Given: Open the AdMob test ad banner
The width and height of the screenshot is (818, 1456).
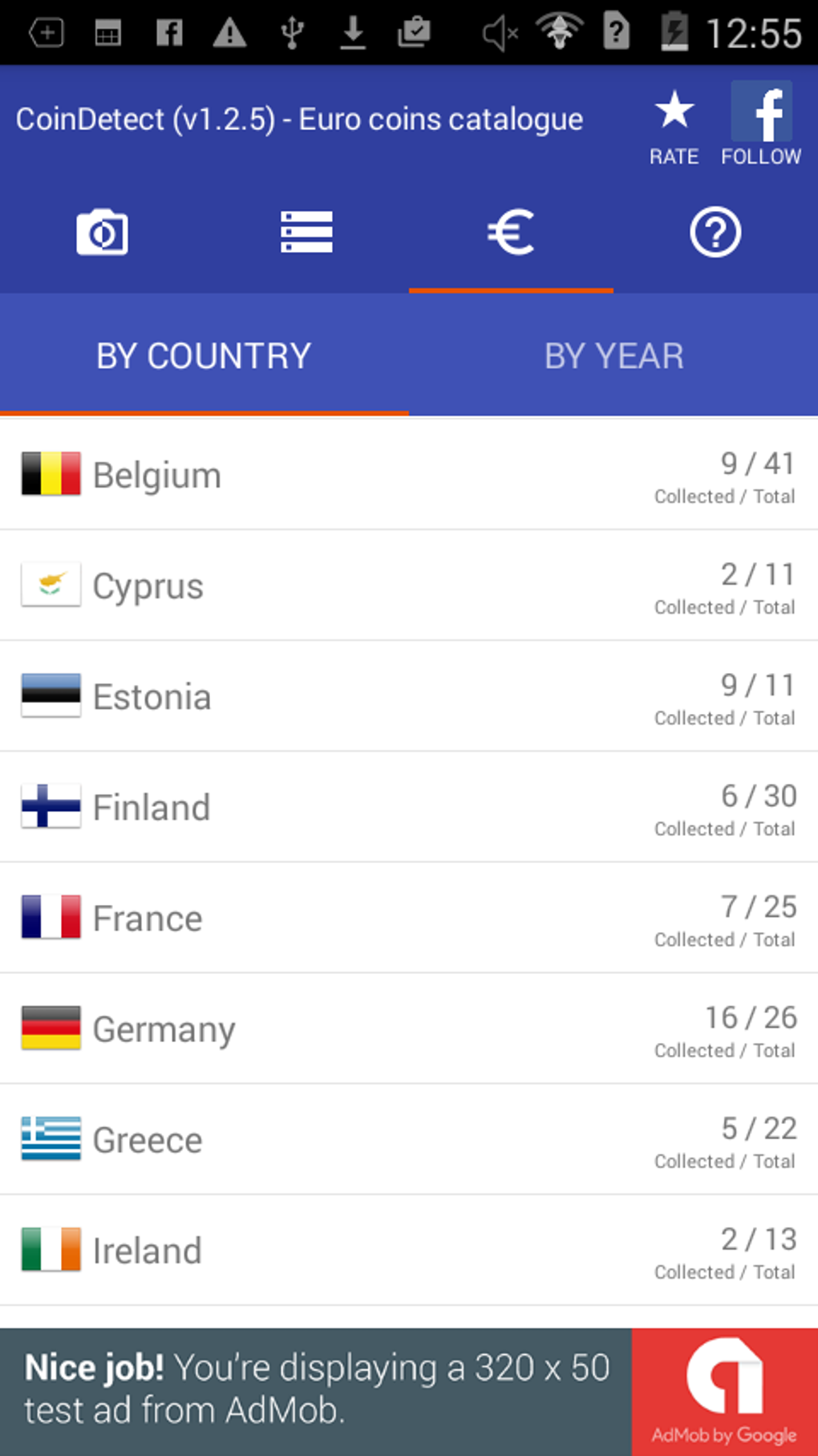Looking at the screenshot, I should (x=409, y=1391).
